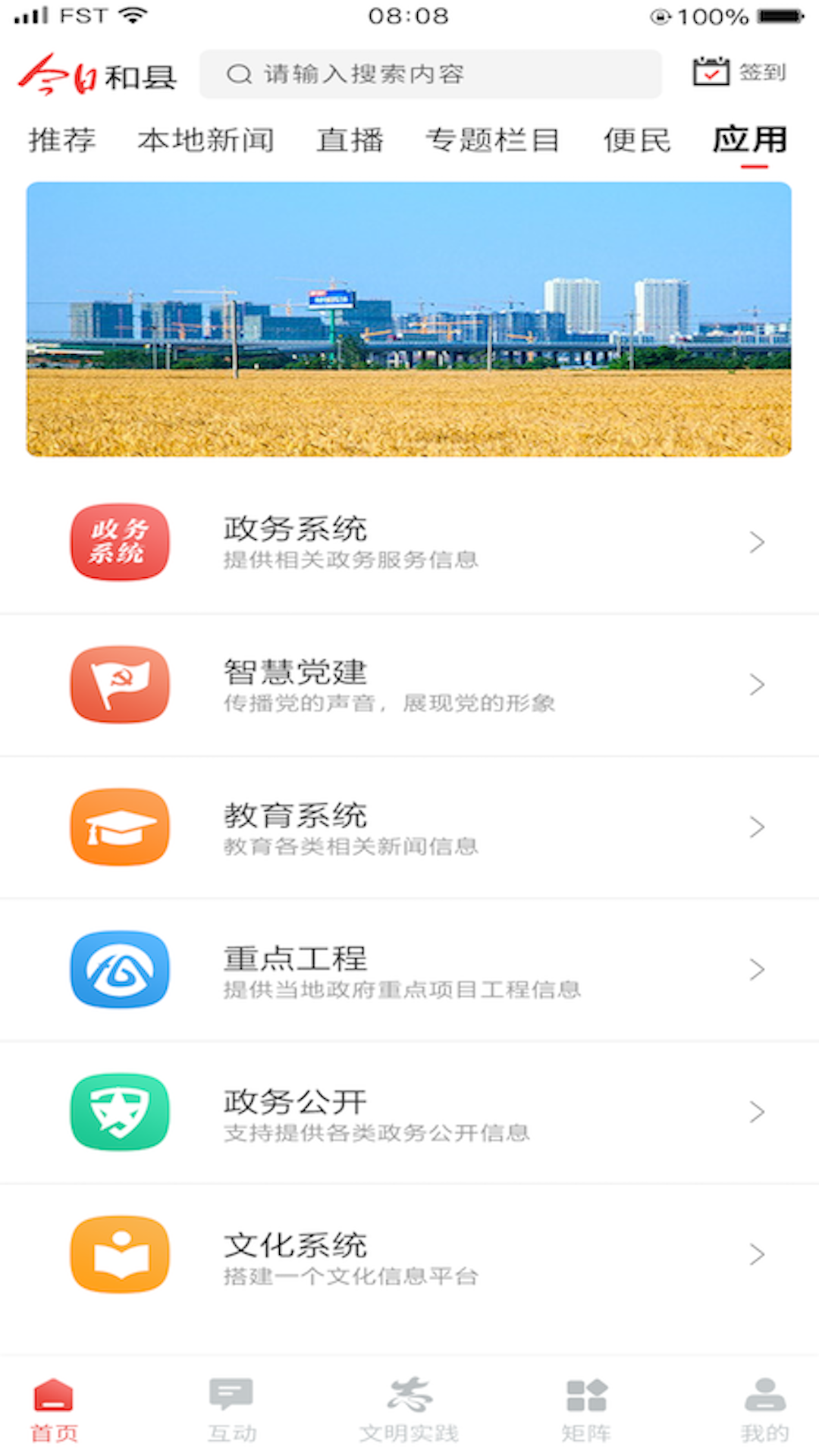Image resolution: width=819 pixels, height=1456 pixels.
Task: Switch to the 本地新闻 tab
Action: [206, 140]
